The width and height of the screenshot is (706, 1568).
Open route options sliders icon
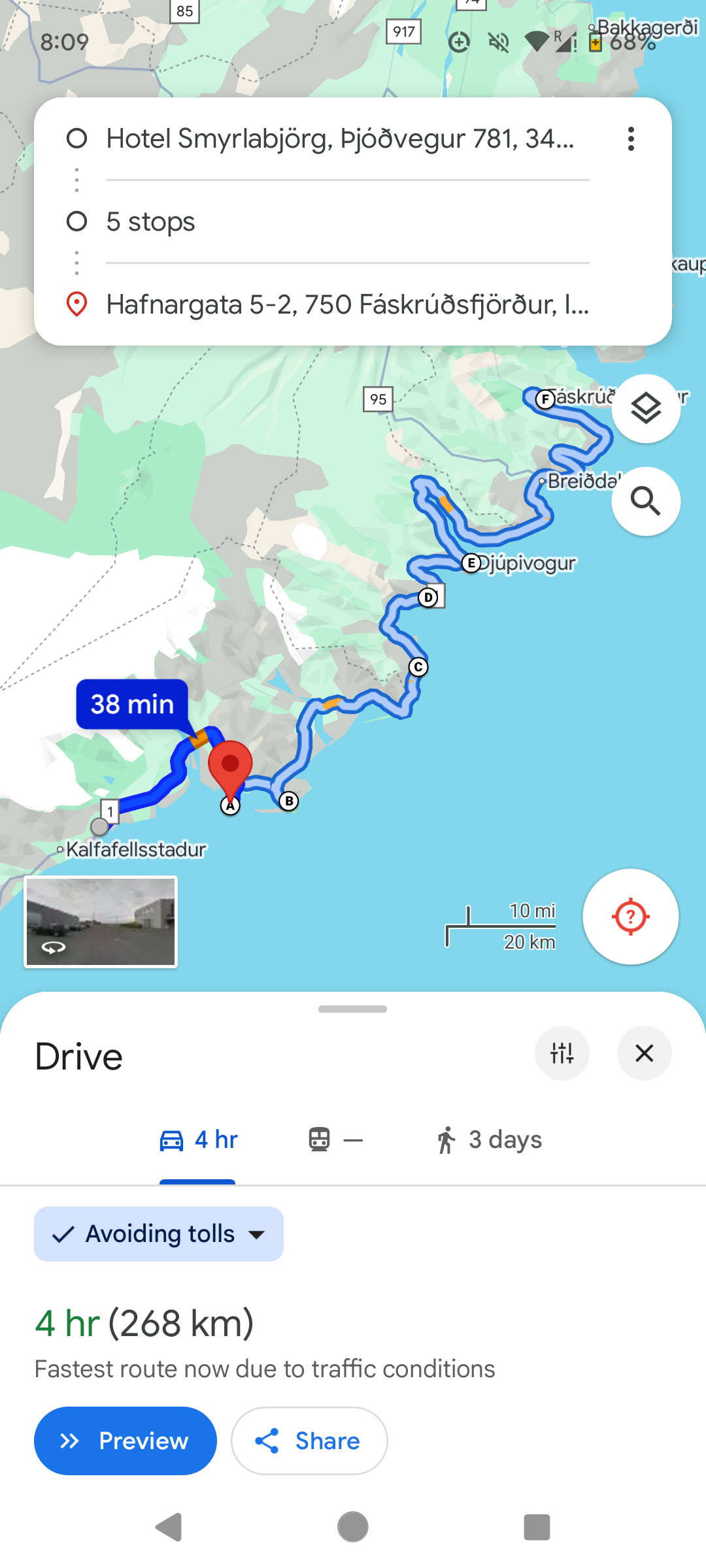(562, 1053)
